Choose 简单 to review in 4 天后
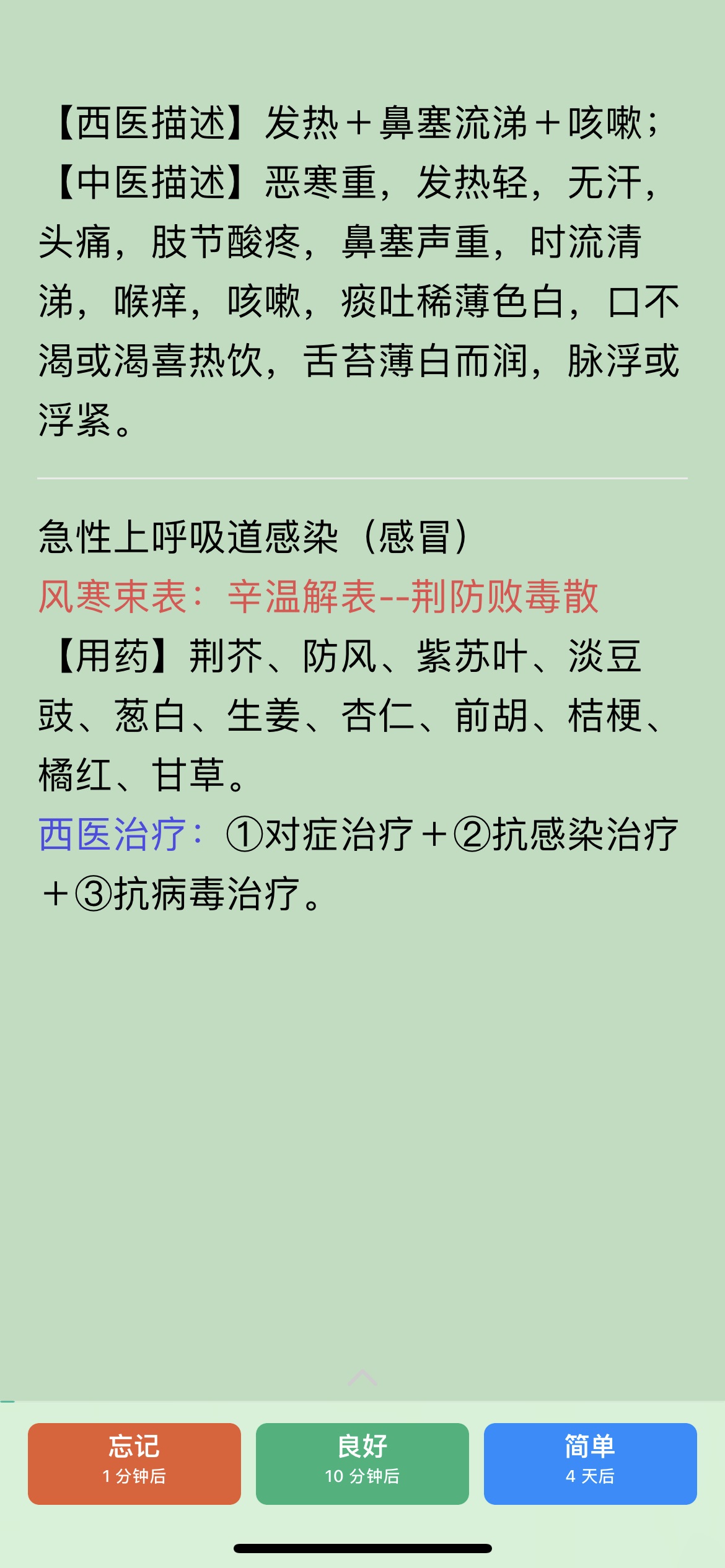Screen dimensions: 725x1568 [591, 1463]
